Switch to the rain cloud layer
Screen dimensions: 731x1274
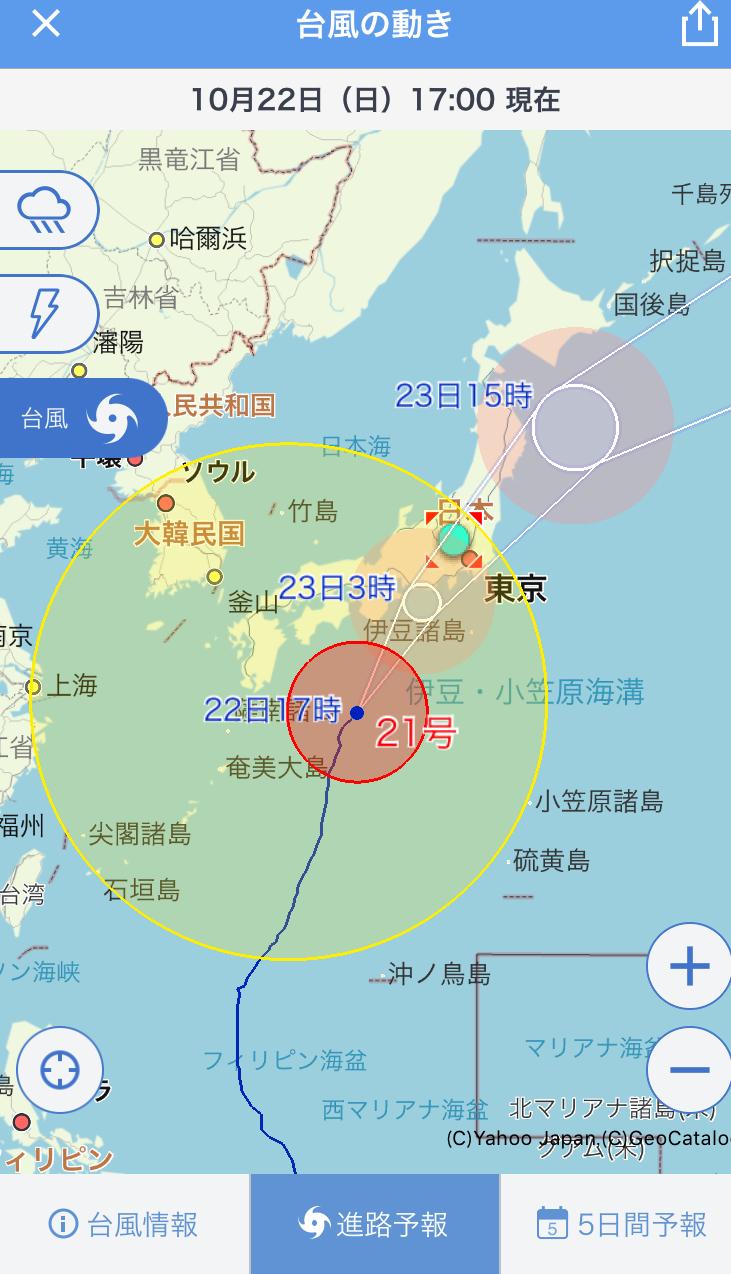(x=44, y=210)
